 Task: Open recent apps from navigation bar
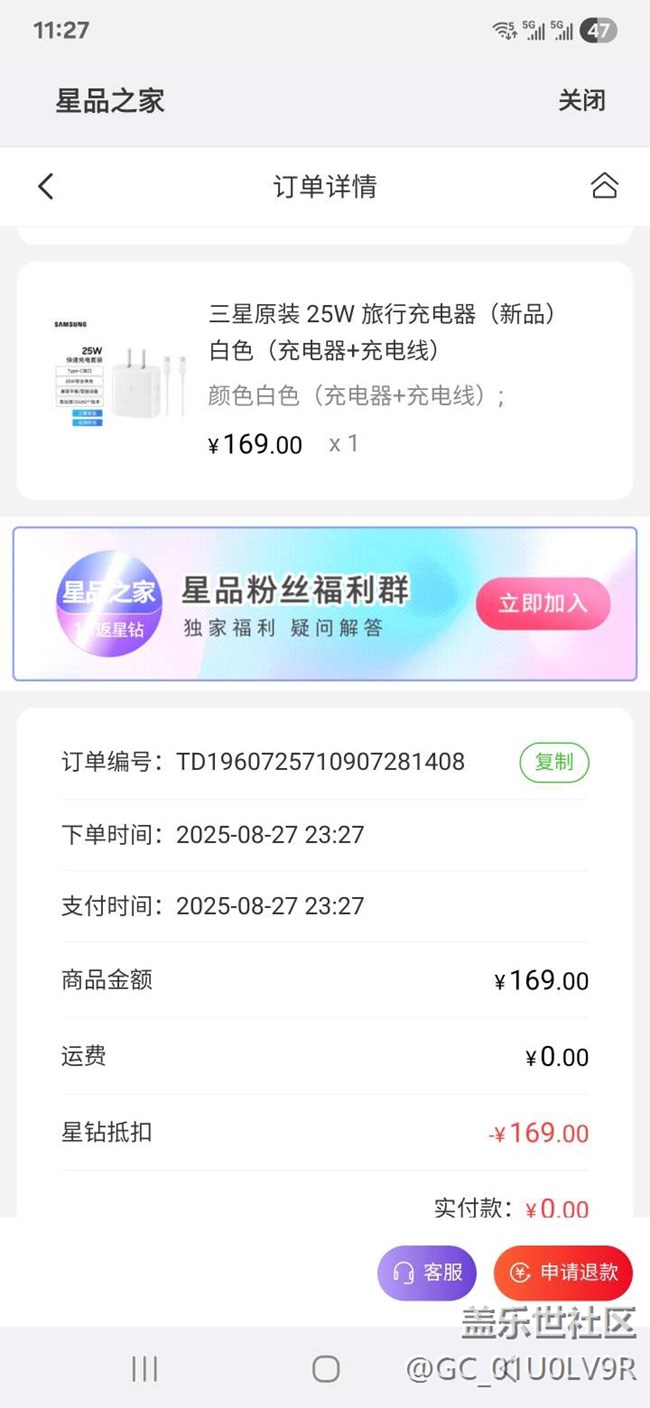pos(145,1369)
